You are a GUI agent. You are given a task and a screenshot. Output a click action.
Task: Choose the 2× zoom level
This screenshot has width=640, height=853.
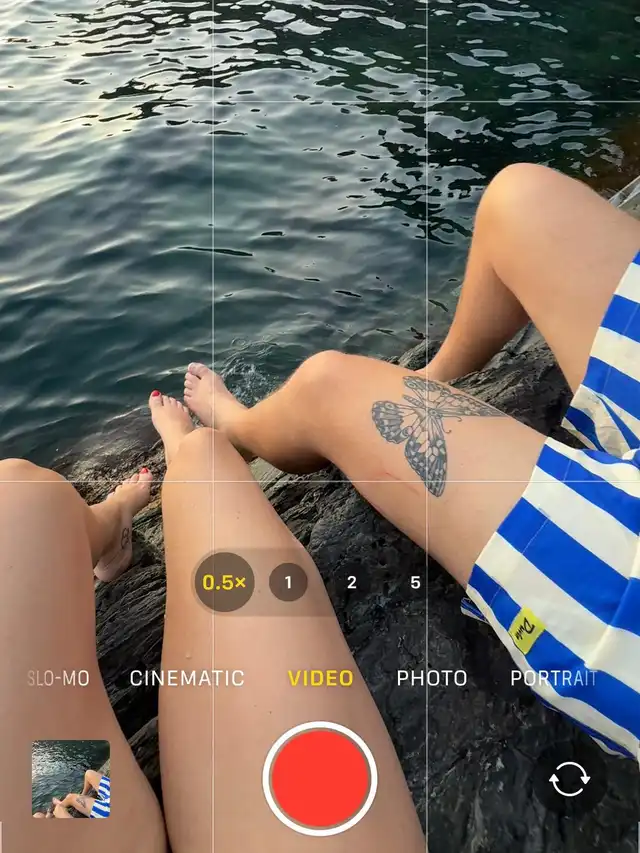point(351,582)
